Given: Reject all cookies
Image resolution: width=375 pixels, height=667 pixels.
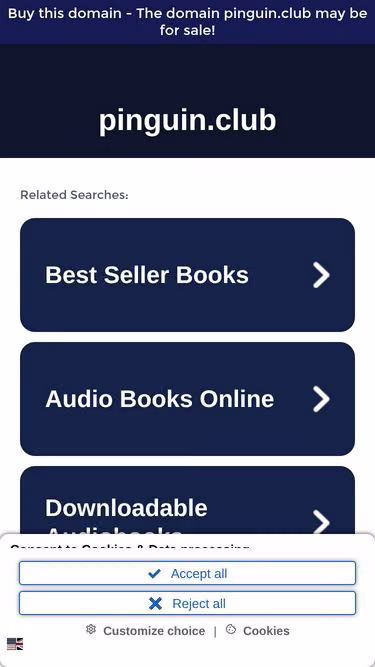Looking at the screenshot, I should [188, 603].
